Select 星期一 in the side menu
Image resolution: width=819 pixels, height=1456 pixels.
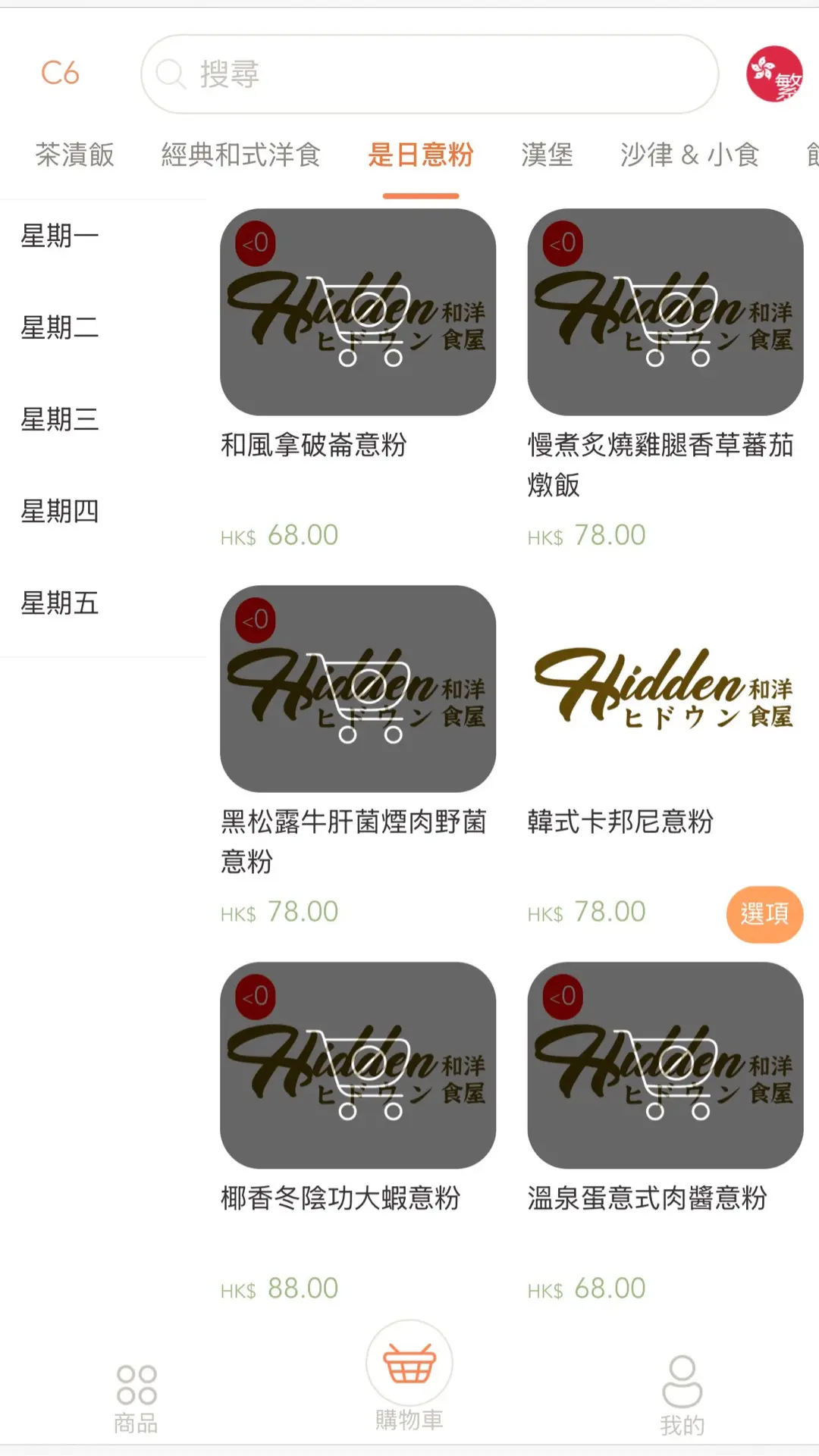click(x=61, y=236)
